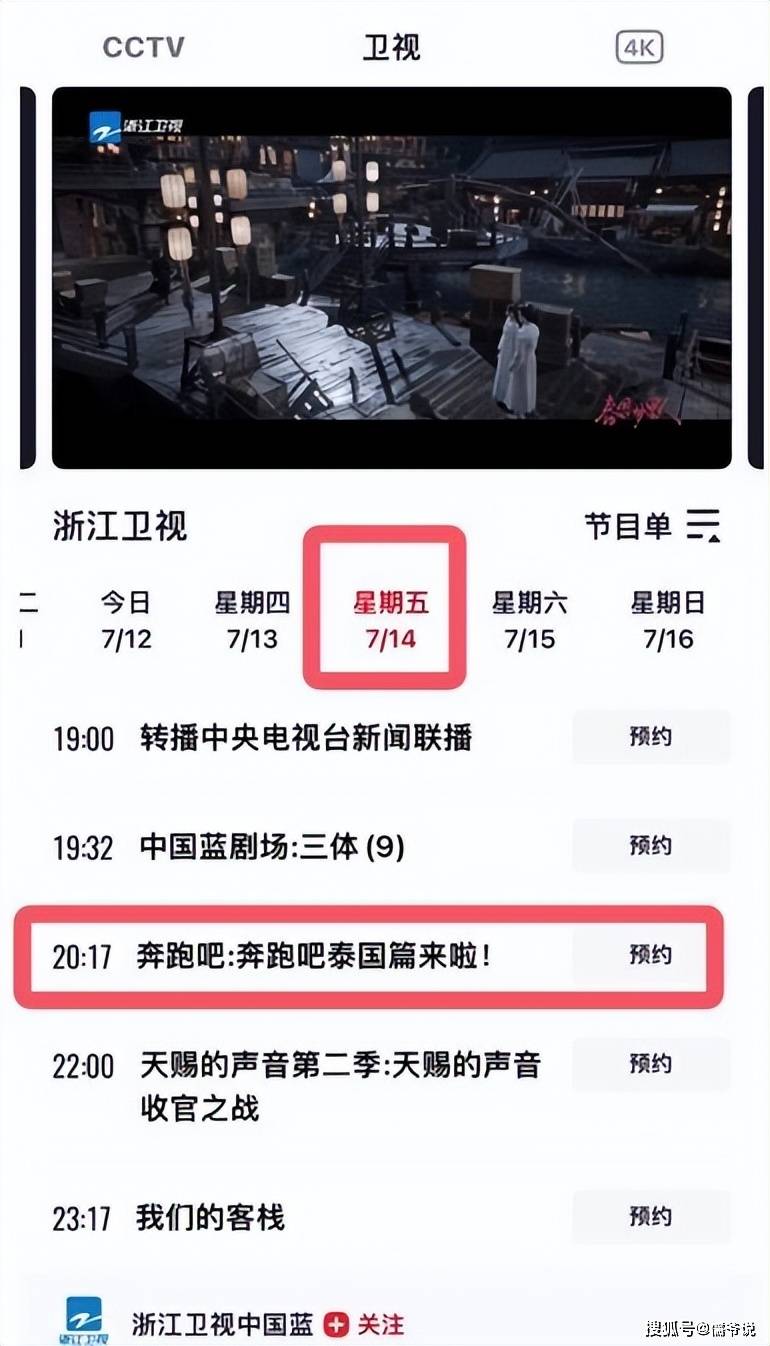Tap 预约 for 我们的客栈 at 23:17

[x=650, y=1216]
